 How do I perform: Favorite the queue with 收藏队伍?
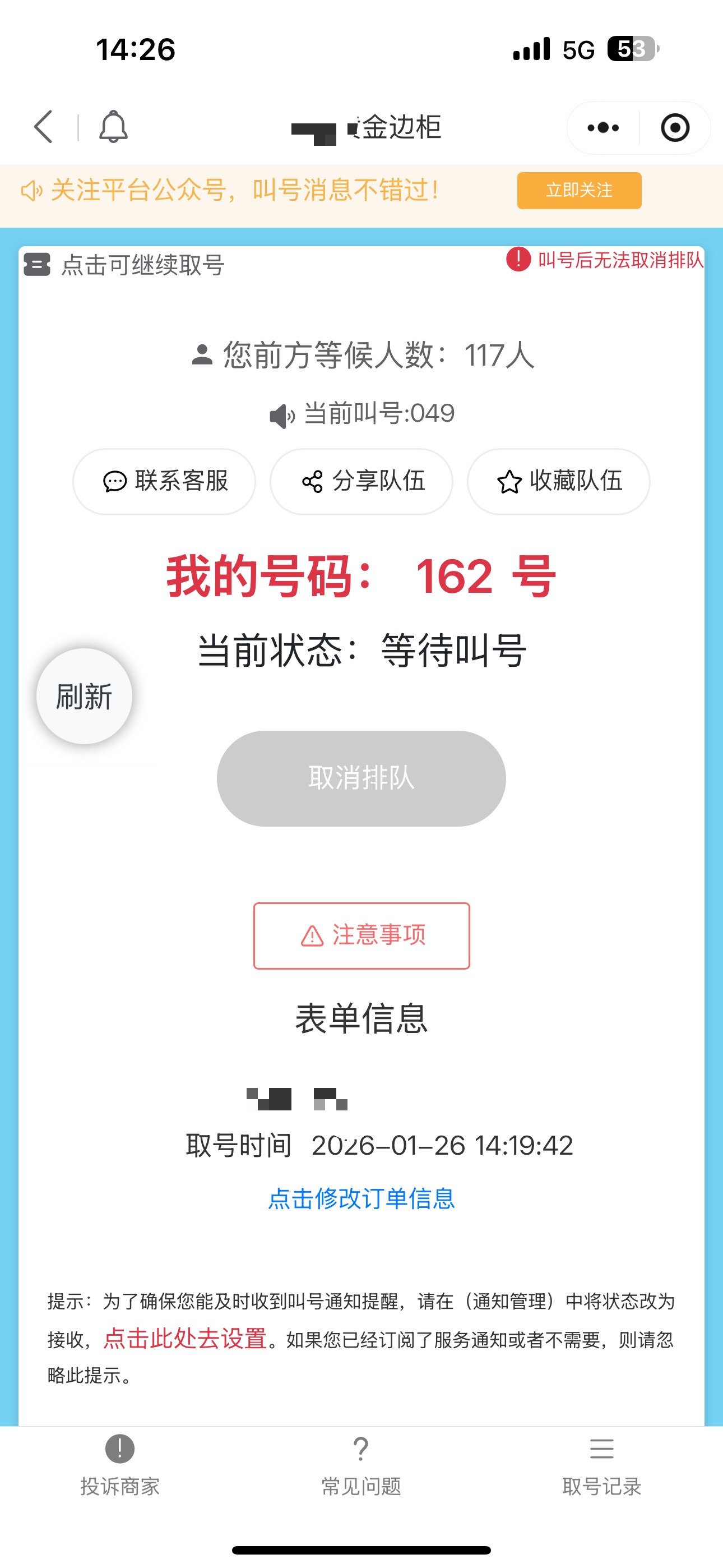click(x=559, y=482)
